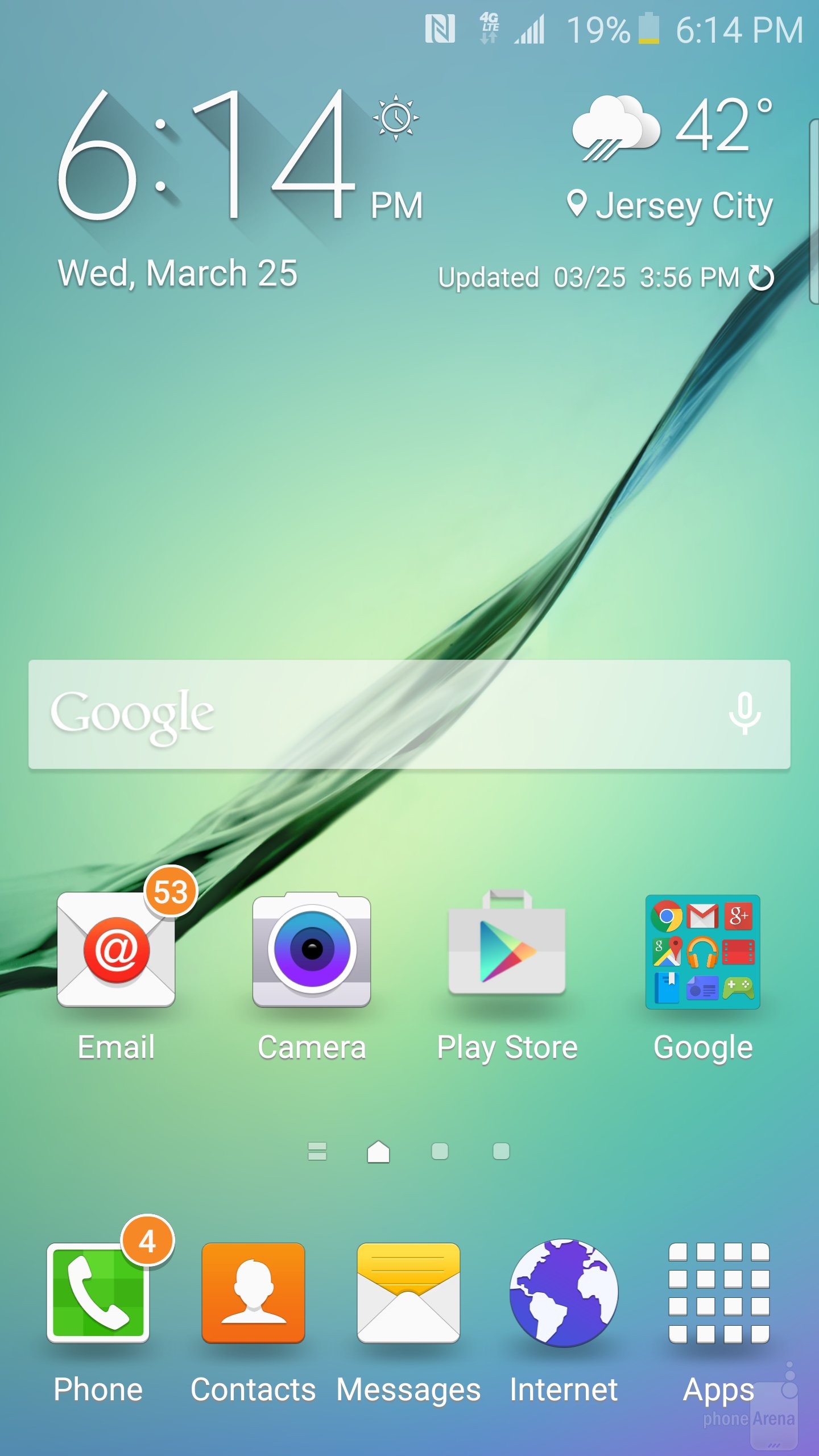Open the Contacts app
The height and width of the screenshot is (1456, 819).
click(x=253, y=1292)
